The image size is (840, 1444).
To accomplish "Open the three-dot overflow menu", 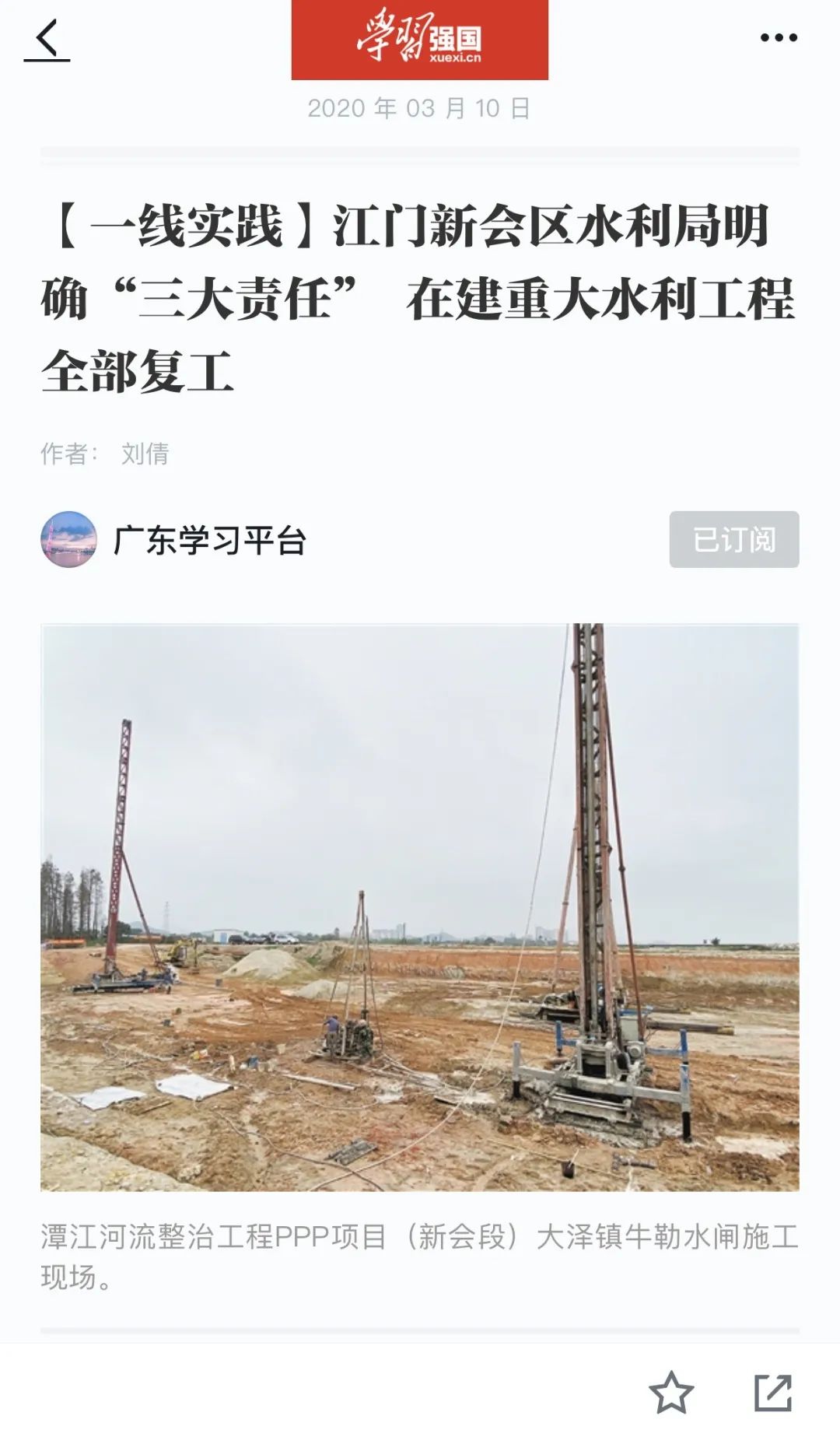I will [779, 37].
